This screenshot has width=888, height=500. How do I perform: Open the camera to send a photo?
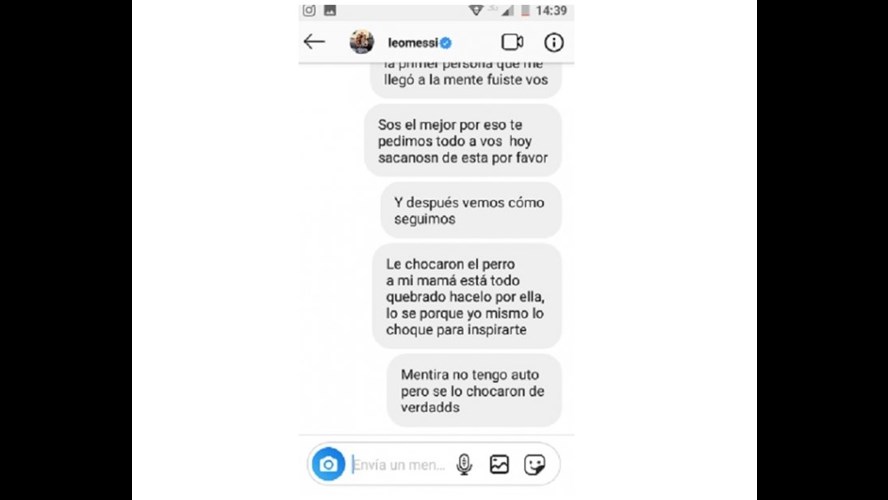(x=328, y=464)
